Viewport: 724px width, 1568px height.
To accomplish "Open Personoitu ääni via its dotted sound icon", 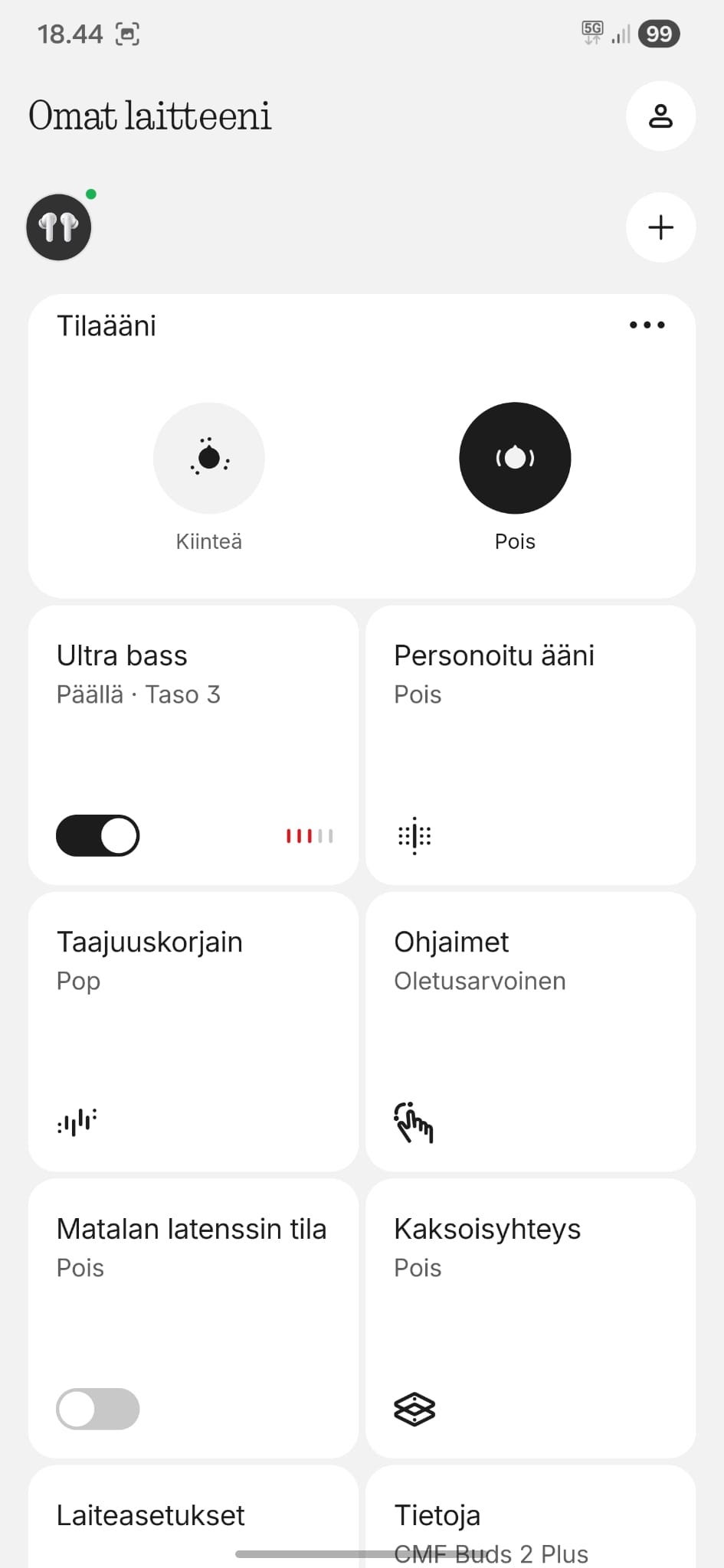I will (x=414, y=836).
